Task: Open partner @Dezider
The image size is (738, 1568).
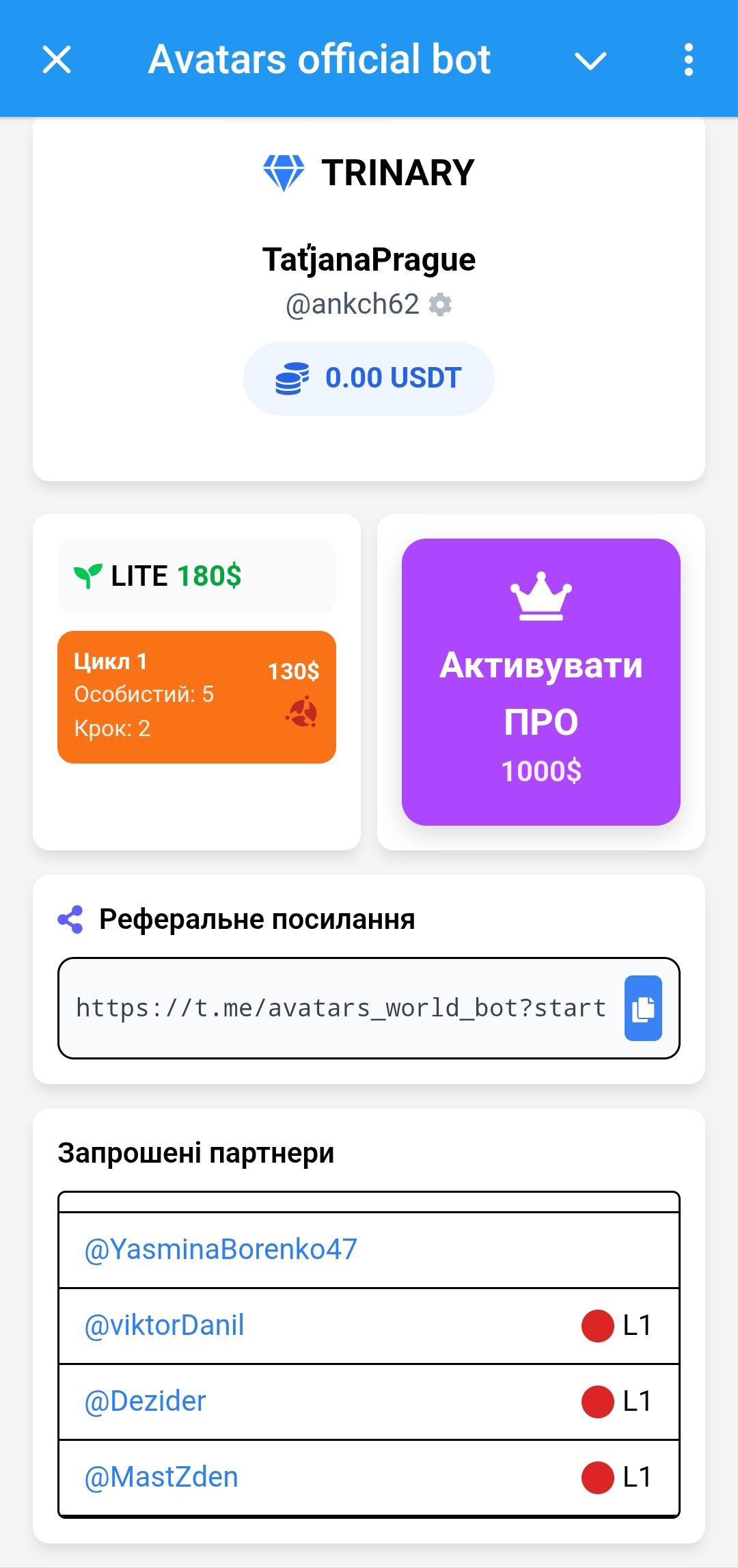Action: (x=145, y=1401)
